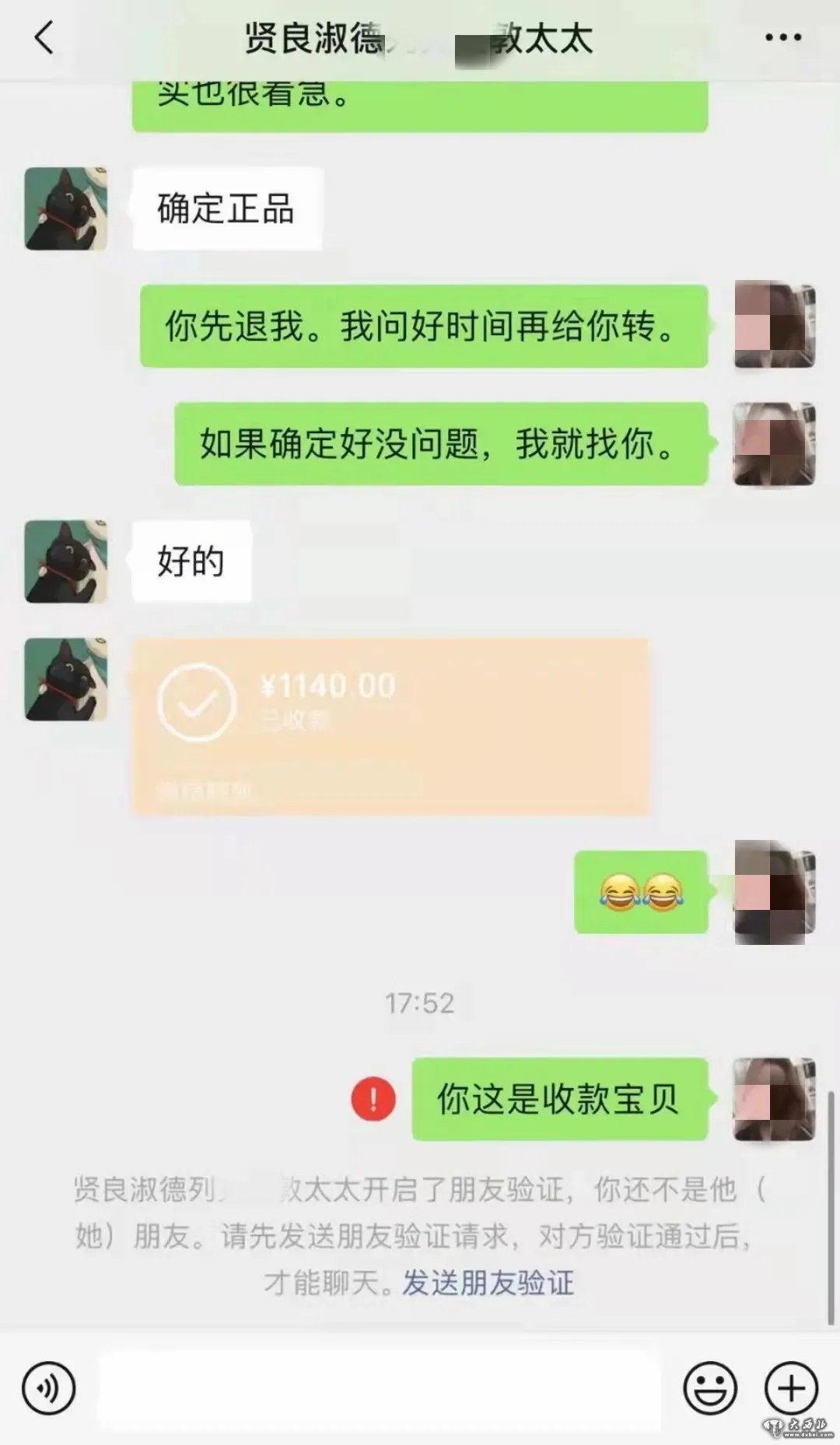Viewport: 840px width, 1445px height.
Task: Open the chat's three-dot menu
Action: tap(782, 37)
